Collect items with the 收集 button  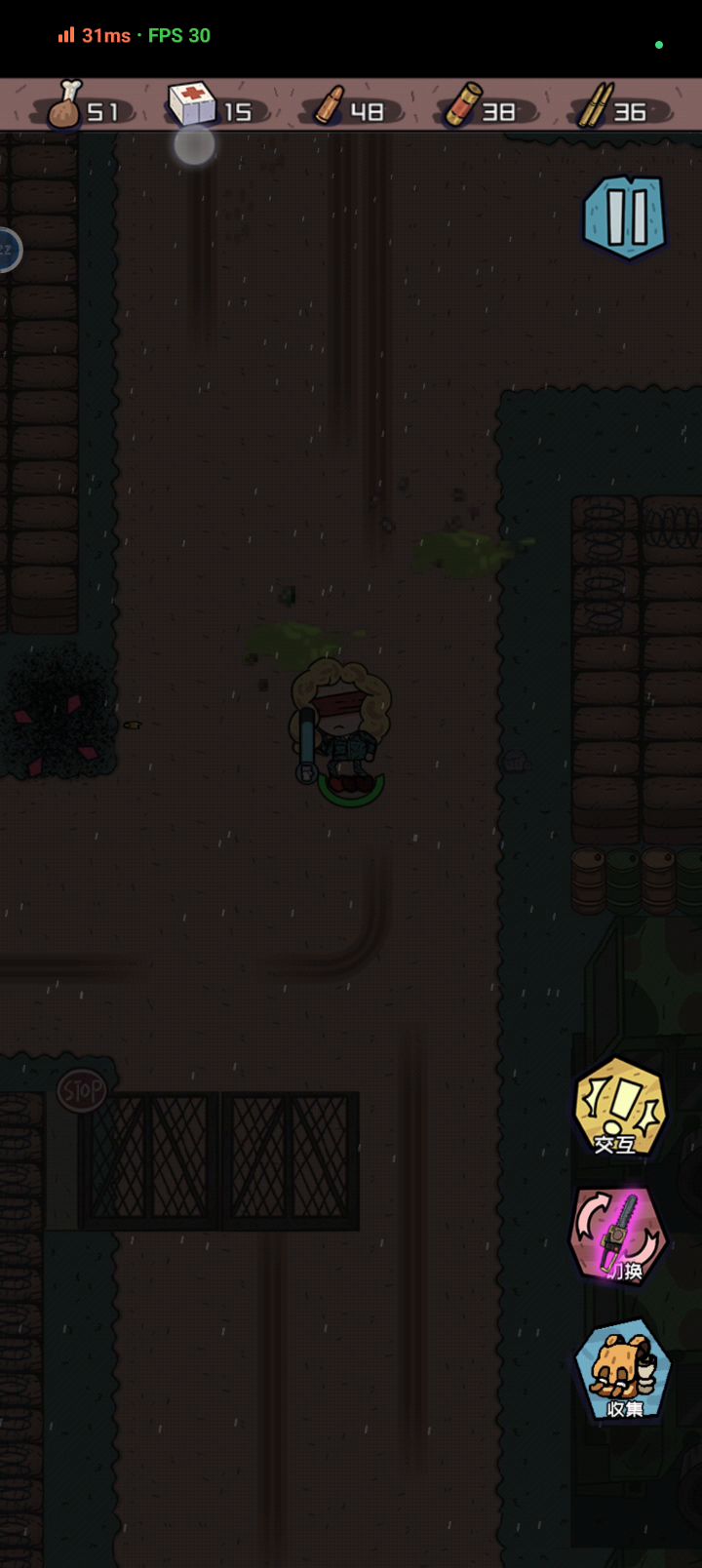coord(623,1369)
